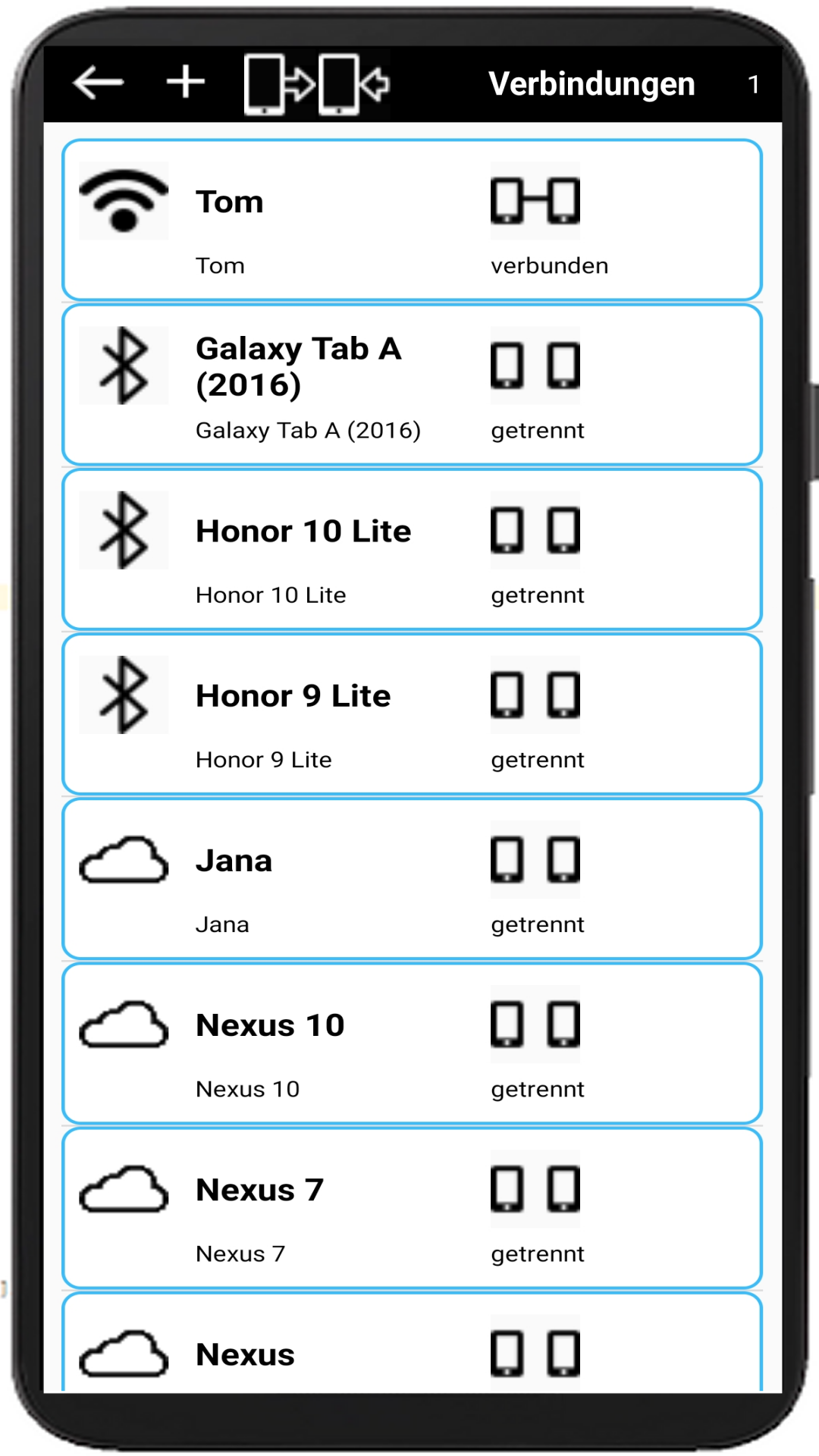Viewport: 819px width, 1456px height.
Task: Tap the send-to-device icon in toolbar
Action: [279, 84]
